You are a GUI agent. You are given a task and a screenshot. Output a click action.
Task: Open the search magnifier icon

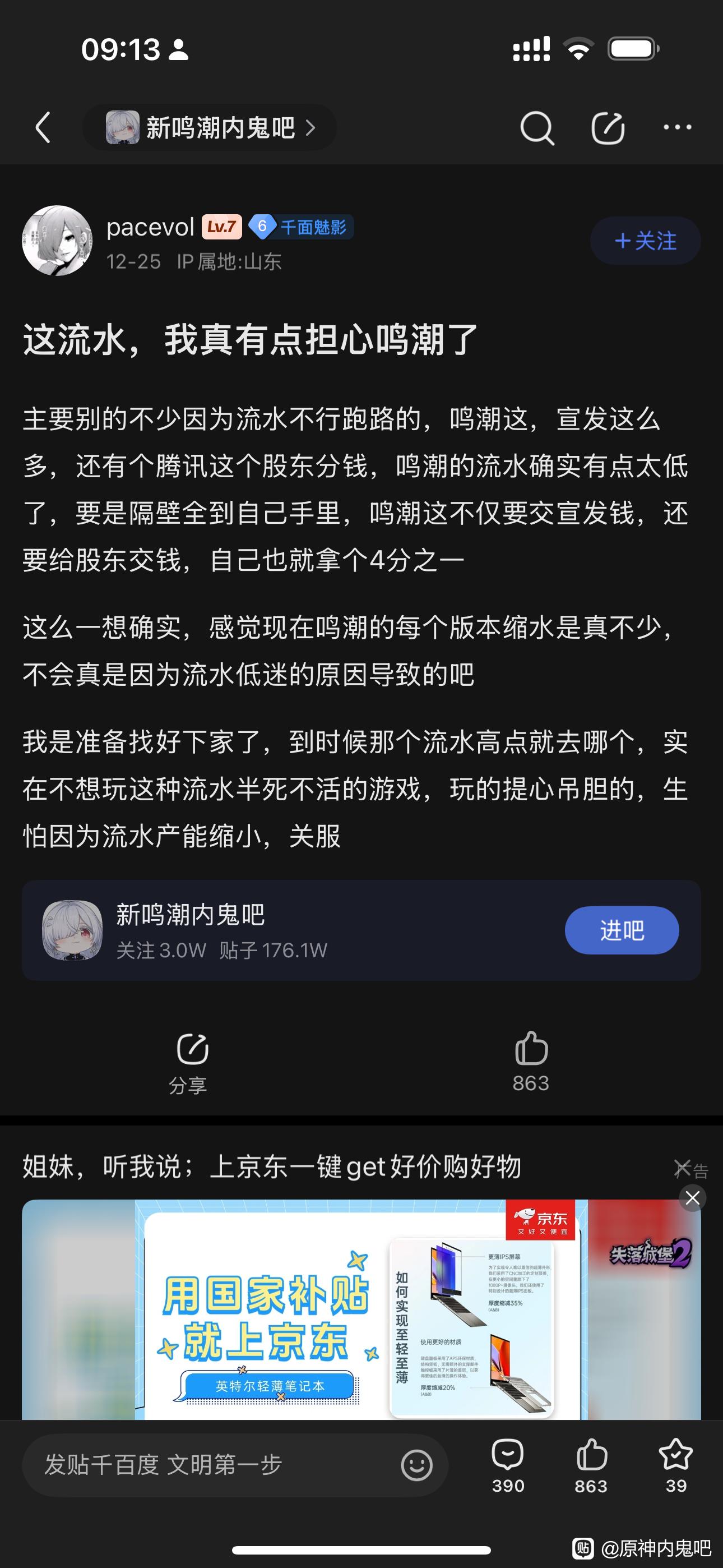537,128
